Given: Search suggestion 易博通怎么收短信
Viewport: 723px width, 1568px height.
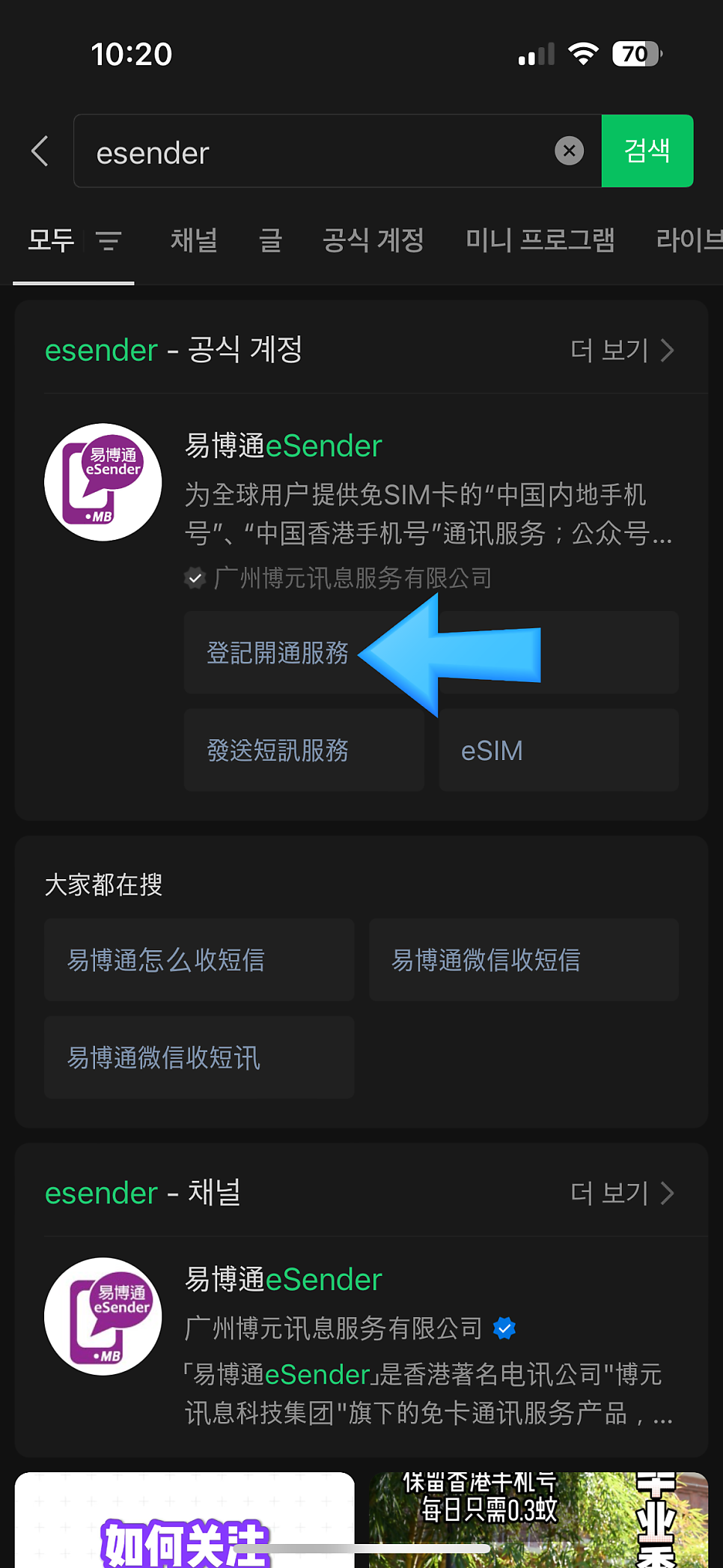Looking at the screenshot, I should click(199, 960).
